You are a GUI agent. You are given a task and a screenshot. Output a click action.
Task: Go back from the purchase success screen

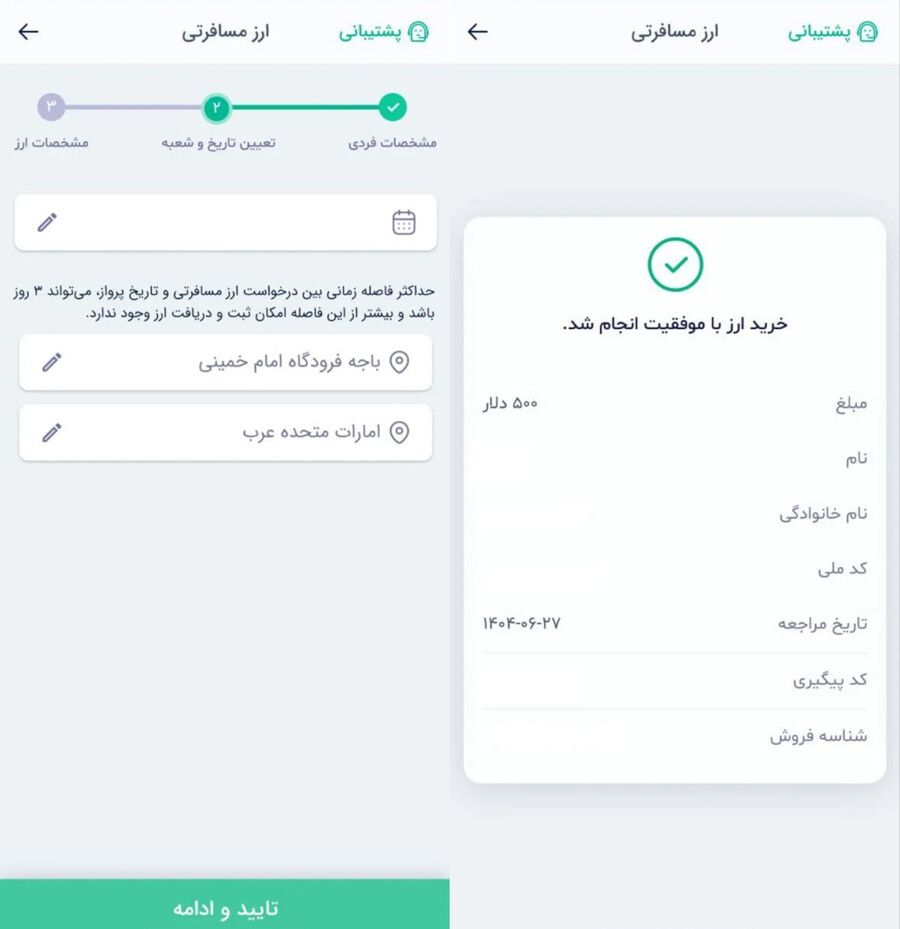(x=478, y=31)
